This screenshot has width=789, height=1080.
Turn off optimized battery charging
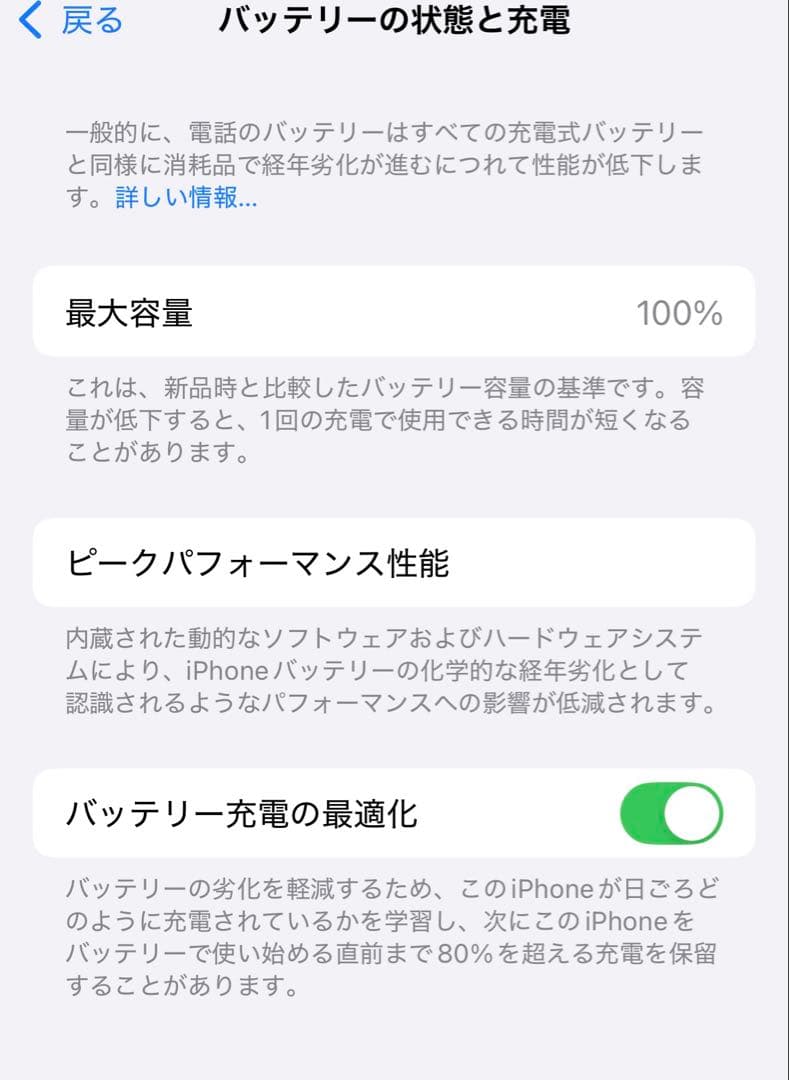pos(673,813)
